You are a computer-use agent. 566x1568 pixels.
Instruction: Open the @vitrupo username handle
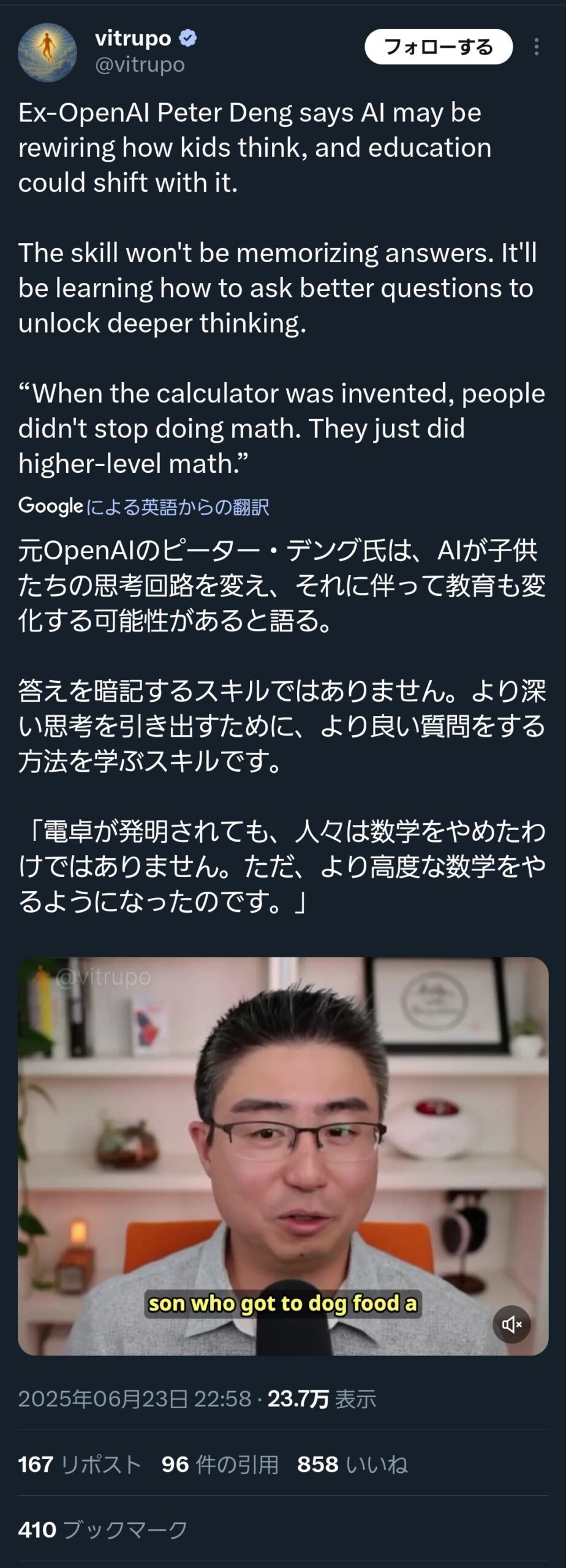[x=140, y=65]
